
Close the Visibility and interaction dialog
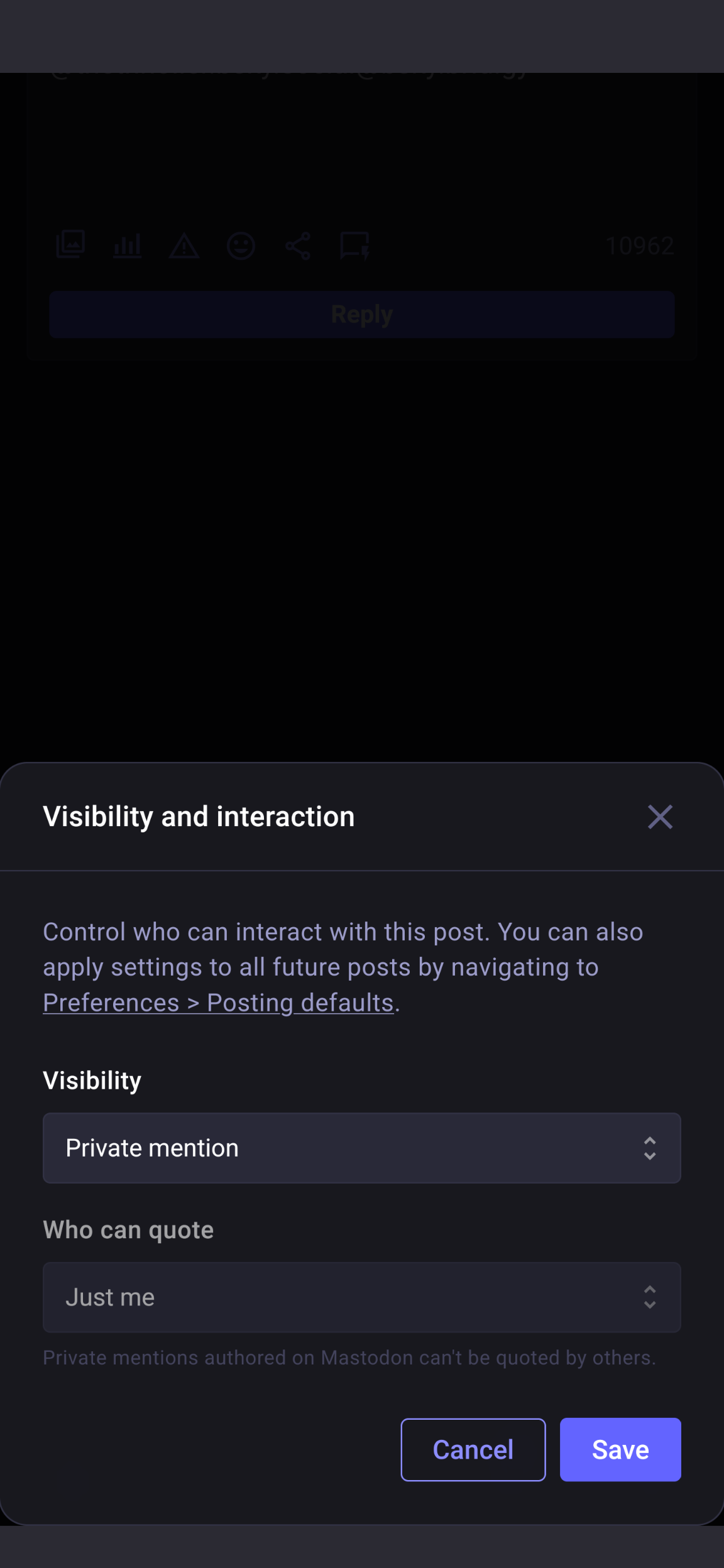[661, 817]
